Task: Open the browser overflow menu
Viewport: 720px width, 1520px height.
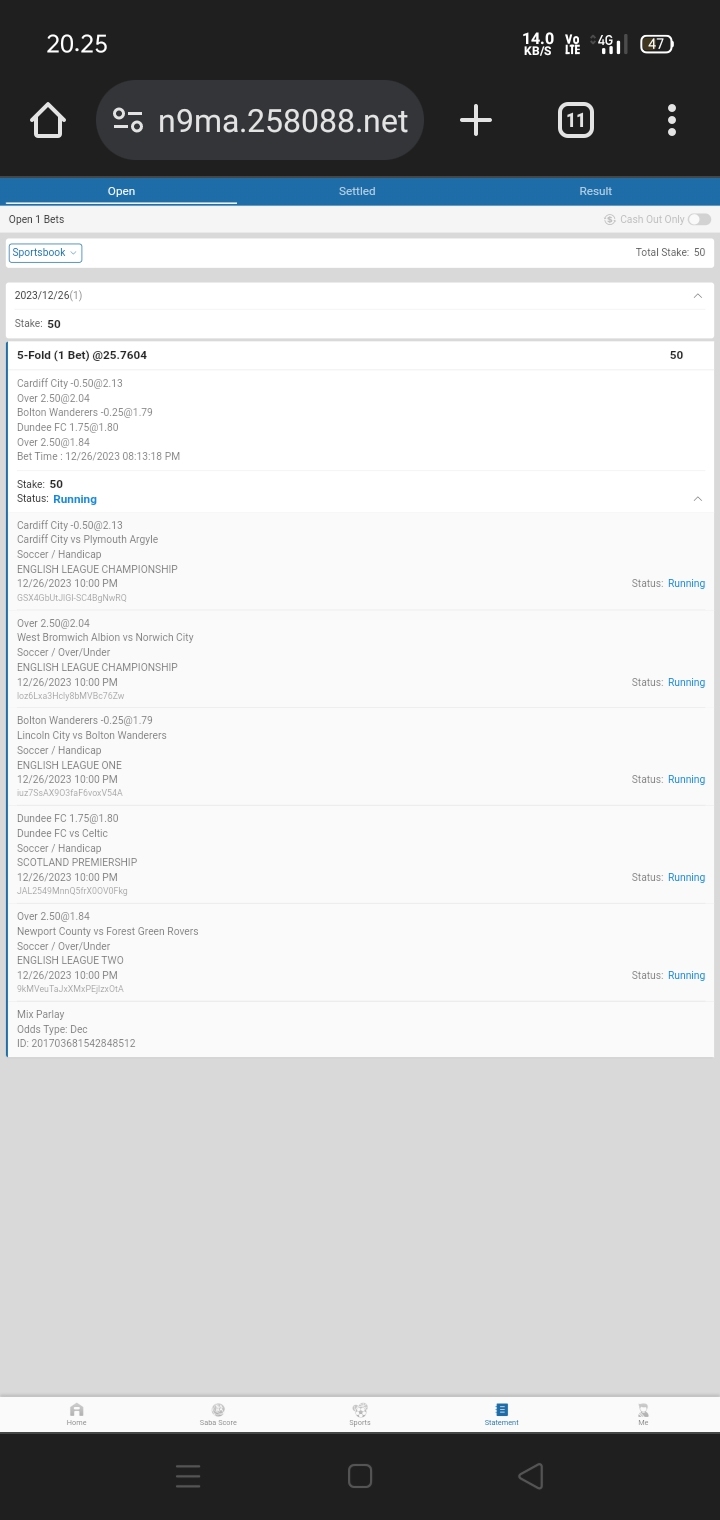Action: (x=672, y=121)
